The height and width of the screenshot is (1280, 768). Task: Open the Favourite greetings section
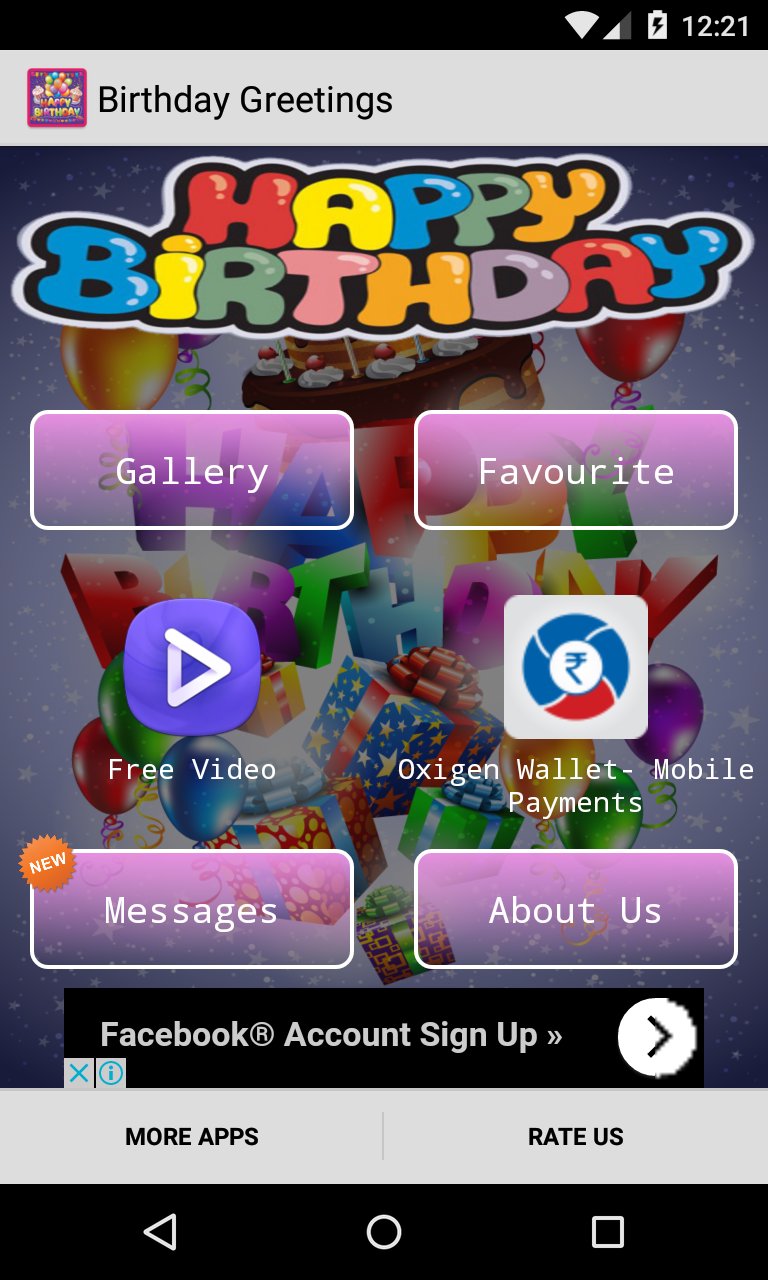click(575, 469)
